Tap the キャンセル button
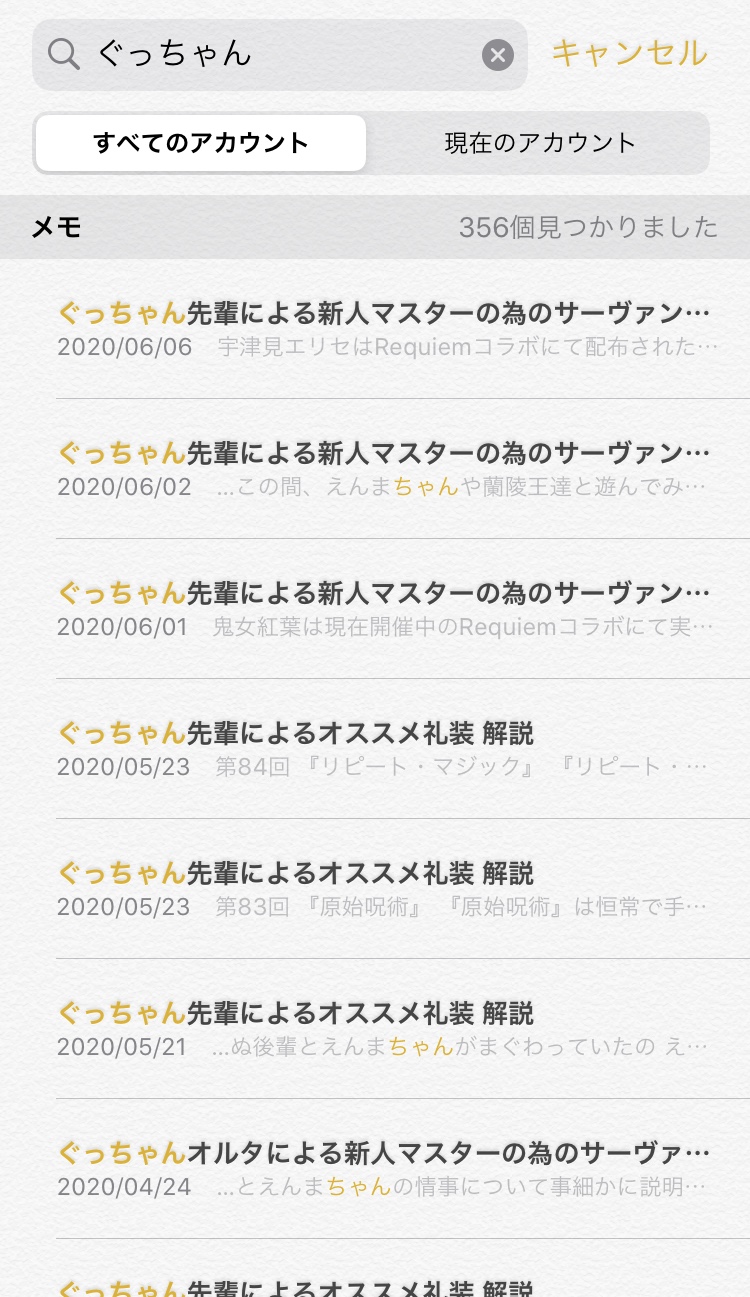Image resolution: width=750 pixels, height=1297 pixels. coord(629,53)
